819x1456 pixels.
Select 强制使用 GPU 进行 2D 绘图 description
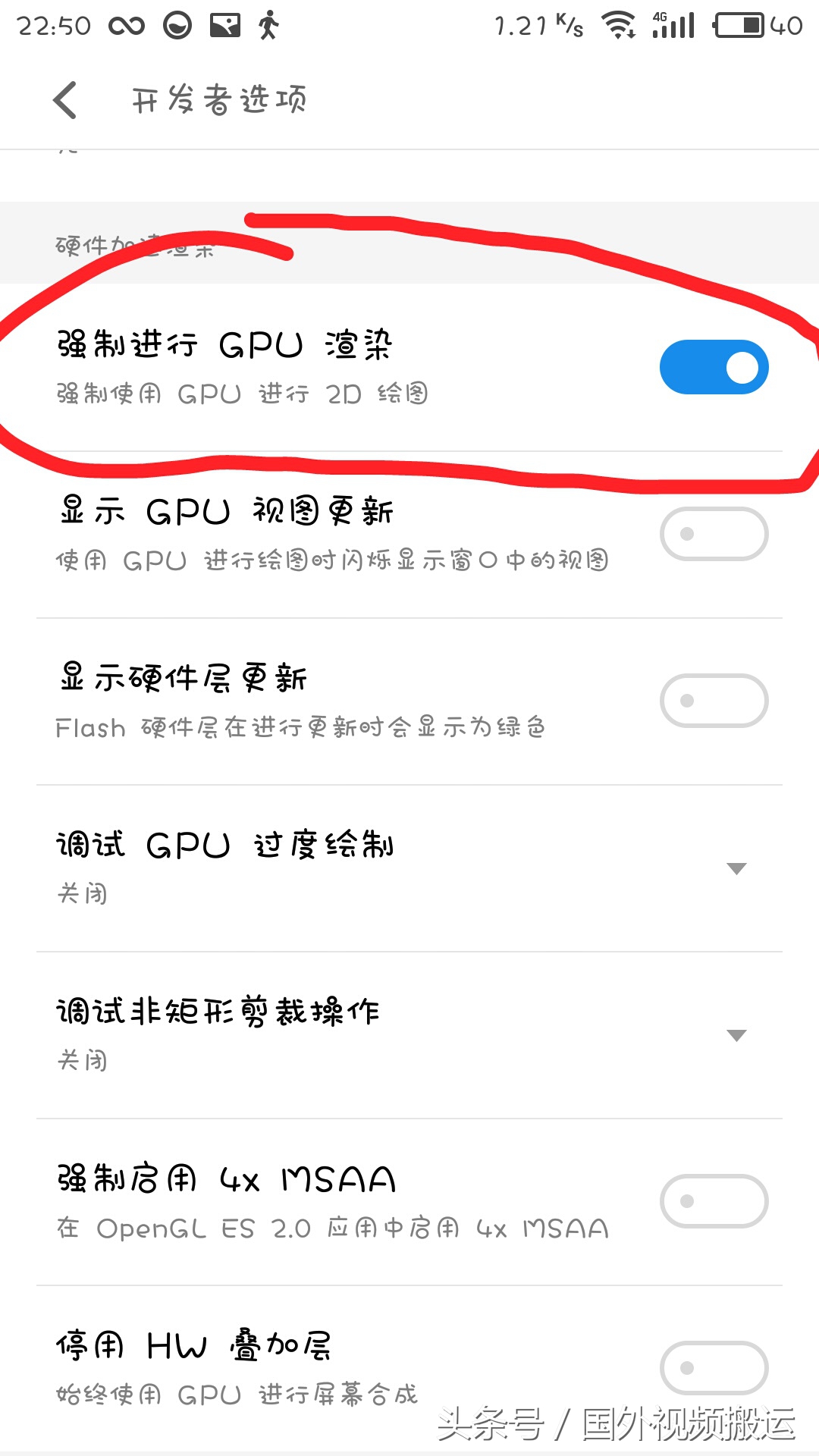[x=241, y=394]
